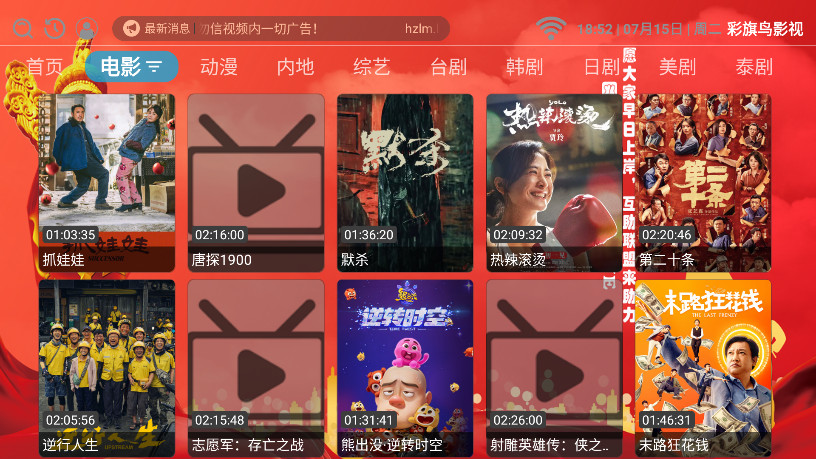Screen dimensions: 816x459
Task: Open the movie 抓娃娃
Action: (107, 180)
